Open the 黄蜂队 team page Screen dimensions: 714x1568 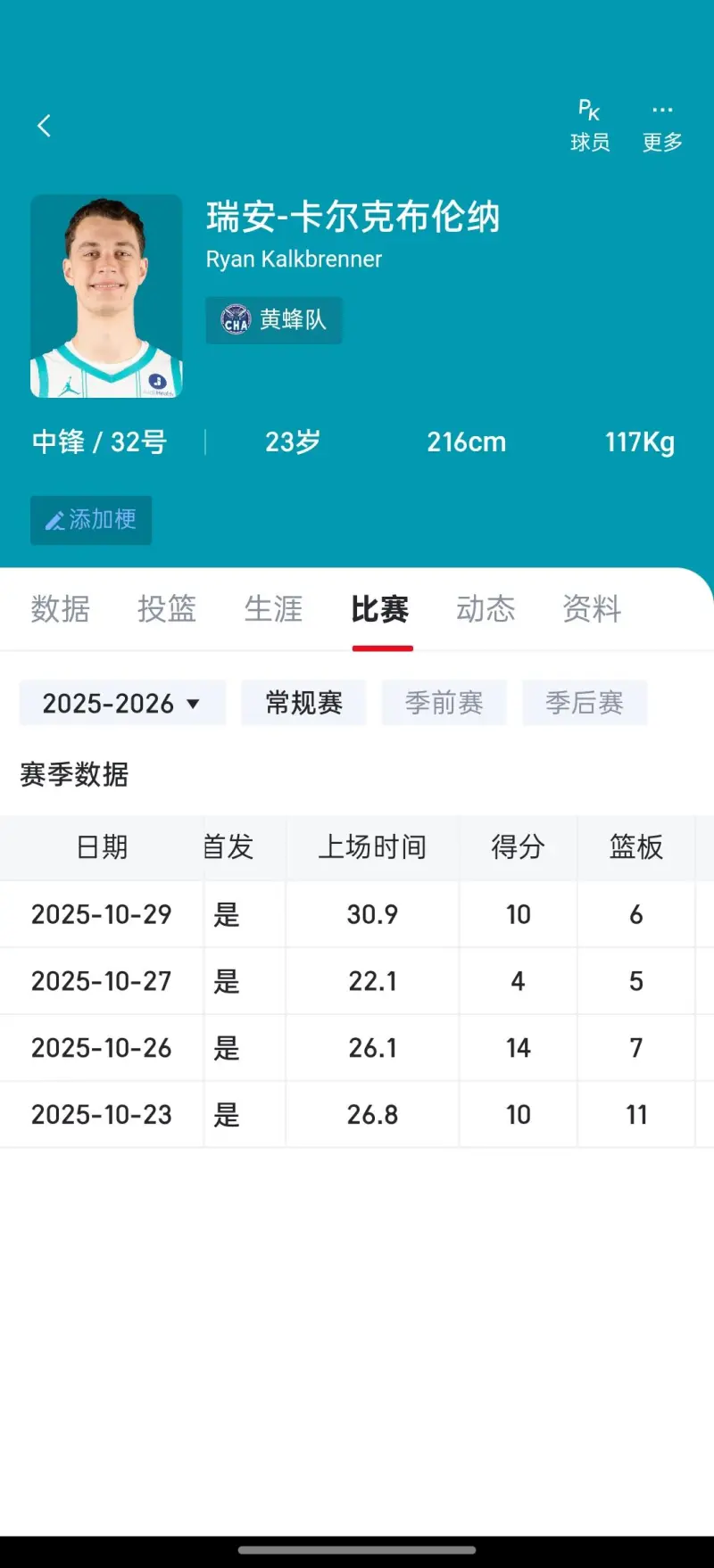pyautogui.click(x=274, y=320)
